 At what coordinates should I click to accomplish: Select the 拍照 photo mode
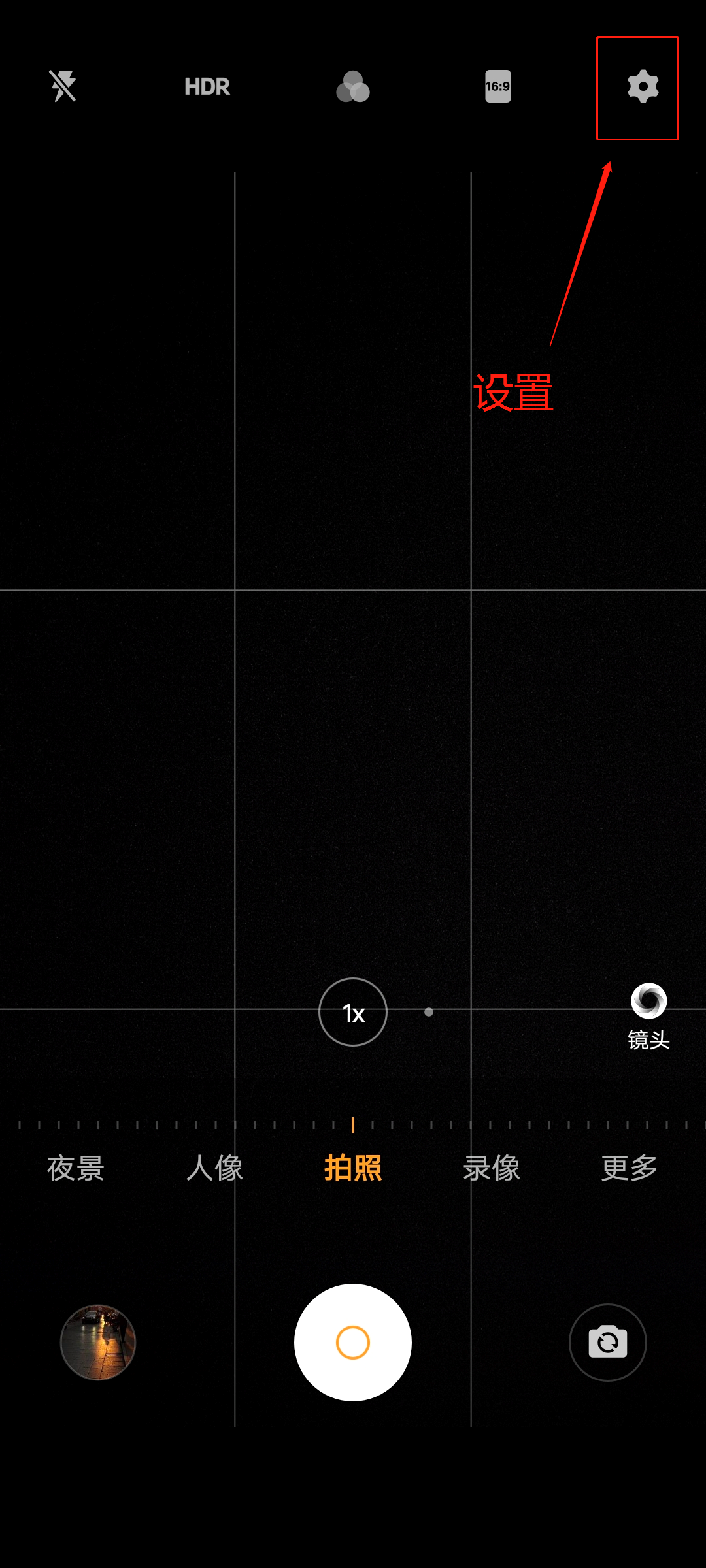tap(353, 1168)
